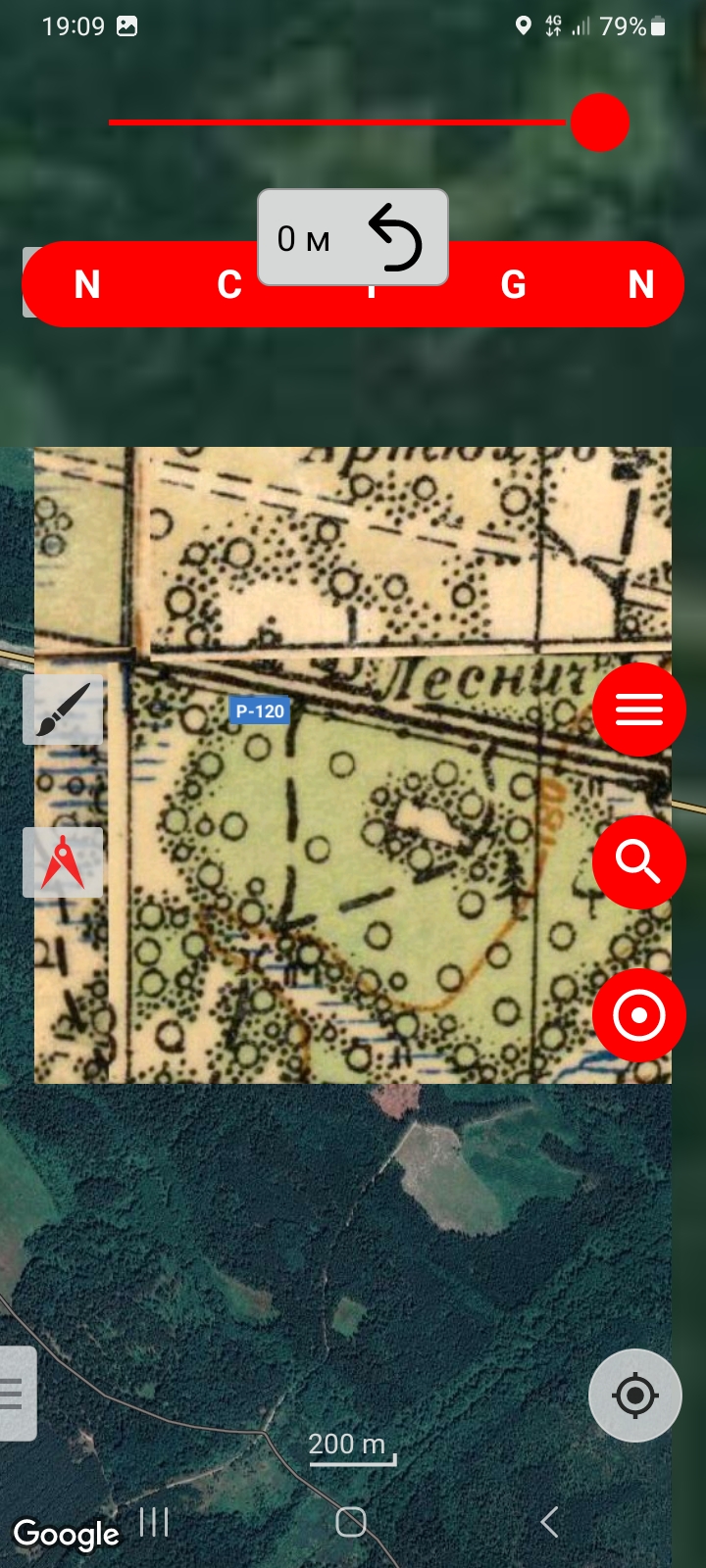The height and width of the screenshot is (1568, 706).
Task: Undo the last measurement point
Action: point(395,237)
